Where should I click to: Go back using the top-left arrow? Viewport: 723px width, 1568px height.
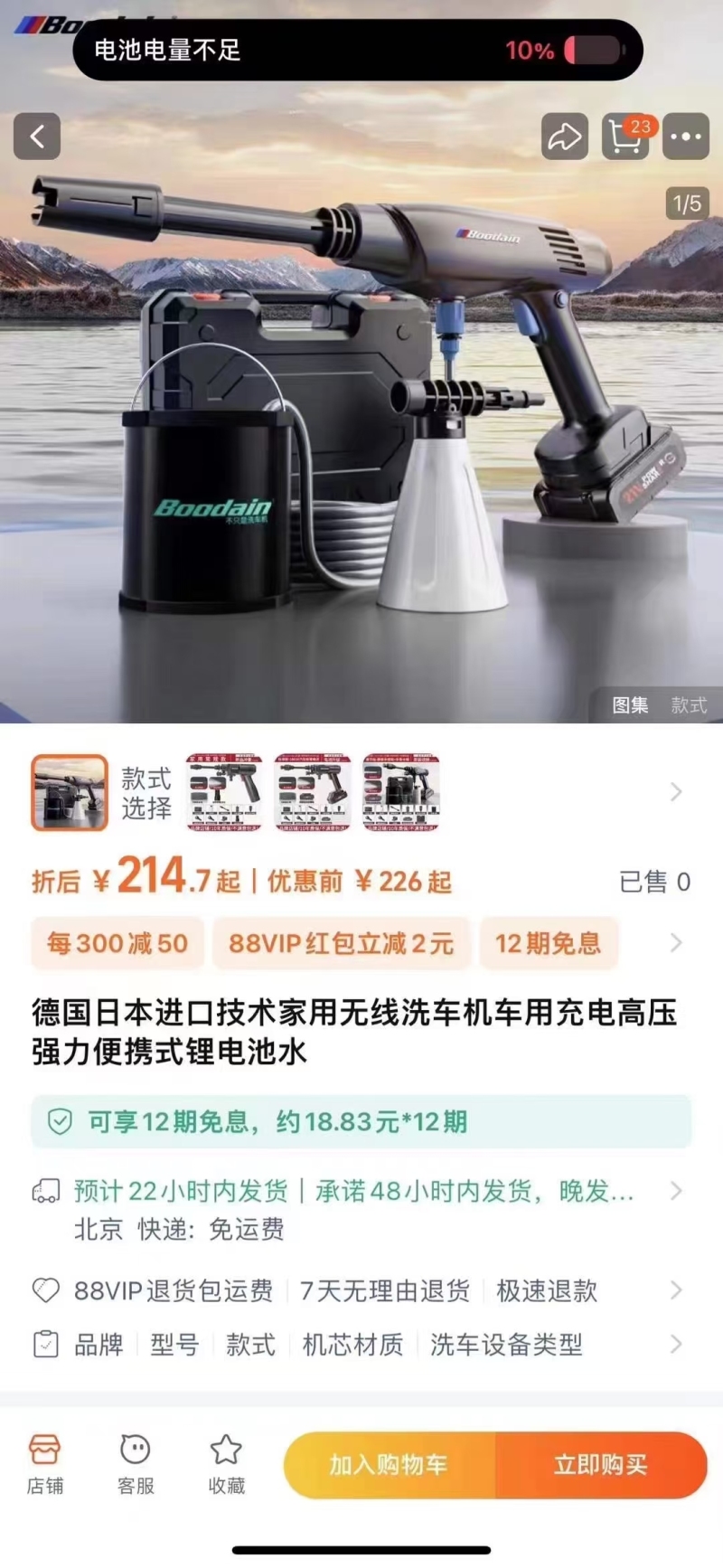tap(37, 137)
